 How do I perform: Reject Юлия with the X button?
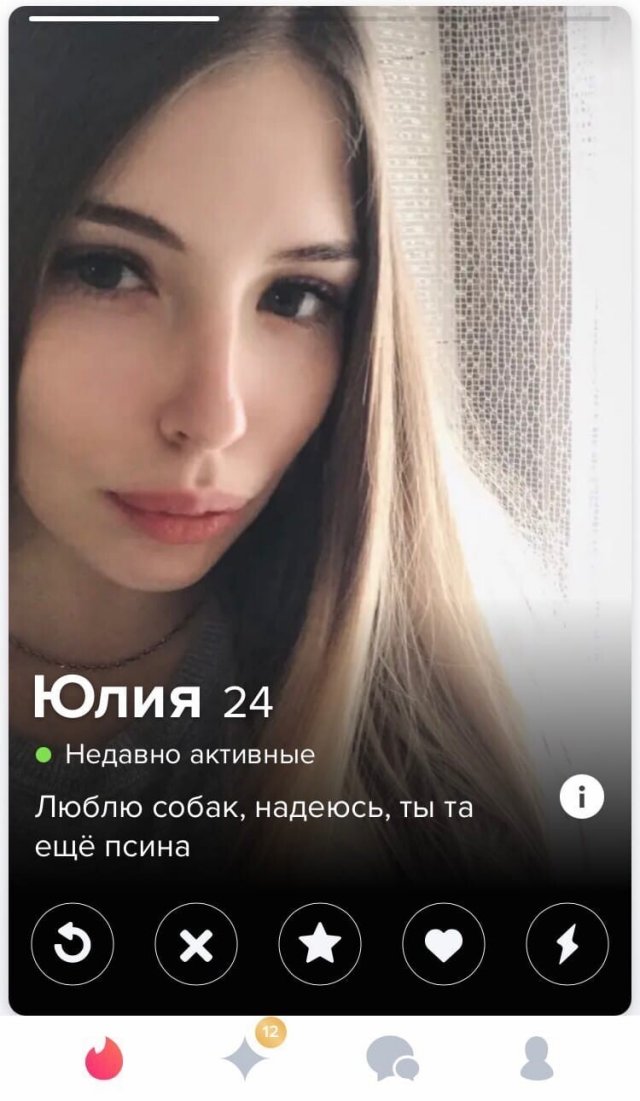point(196,944)
